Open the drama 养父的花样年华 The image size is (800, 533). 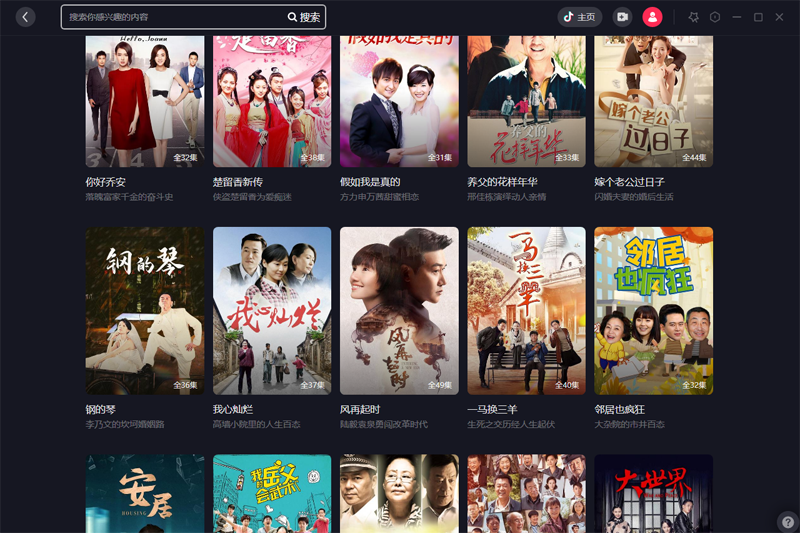click(x=526, y=100)
